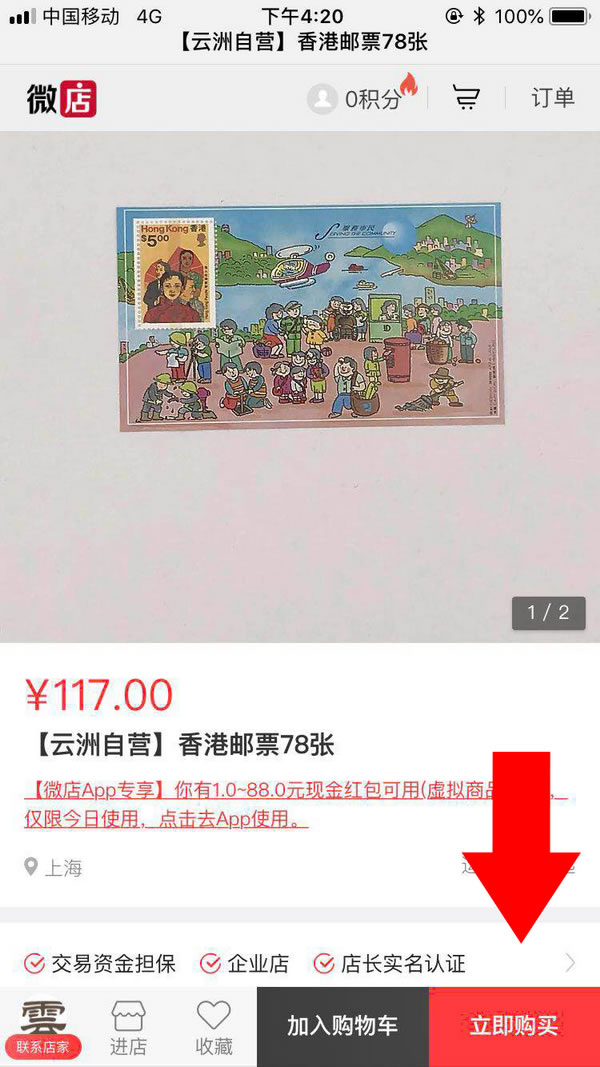
Task: Buy now with 立即购买
Action: coord(514,1026)
